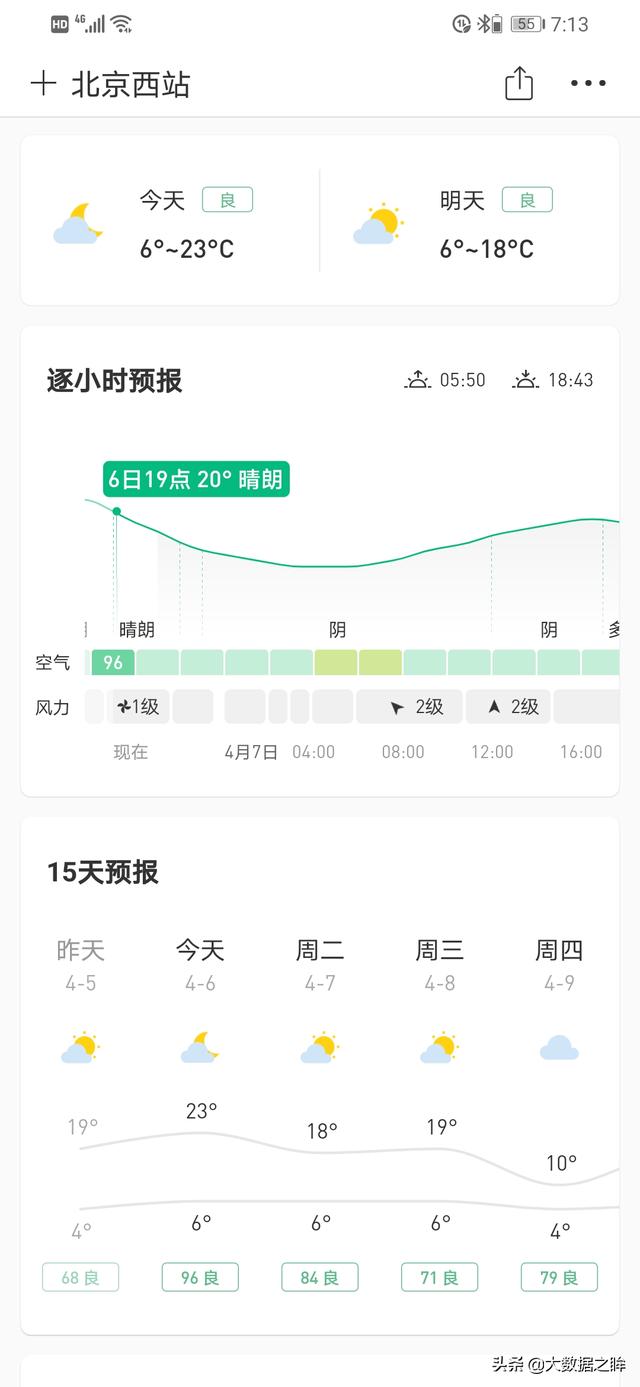Open today's 今天 6°~23°C forecast card

point(170,221)
